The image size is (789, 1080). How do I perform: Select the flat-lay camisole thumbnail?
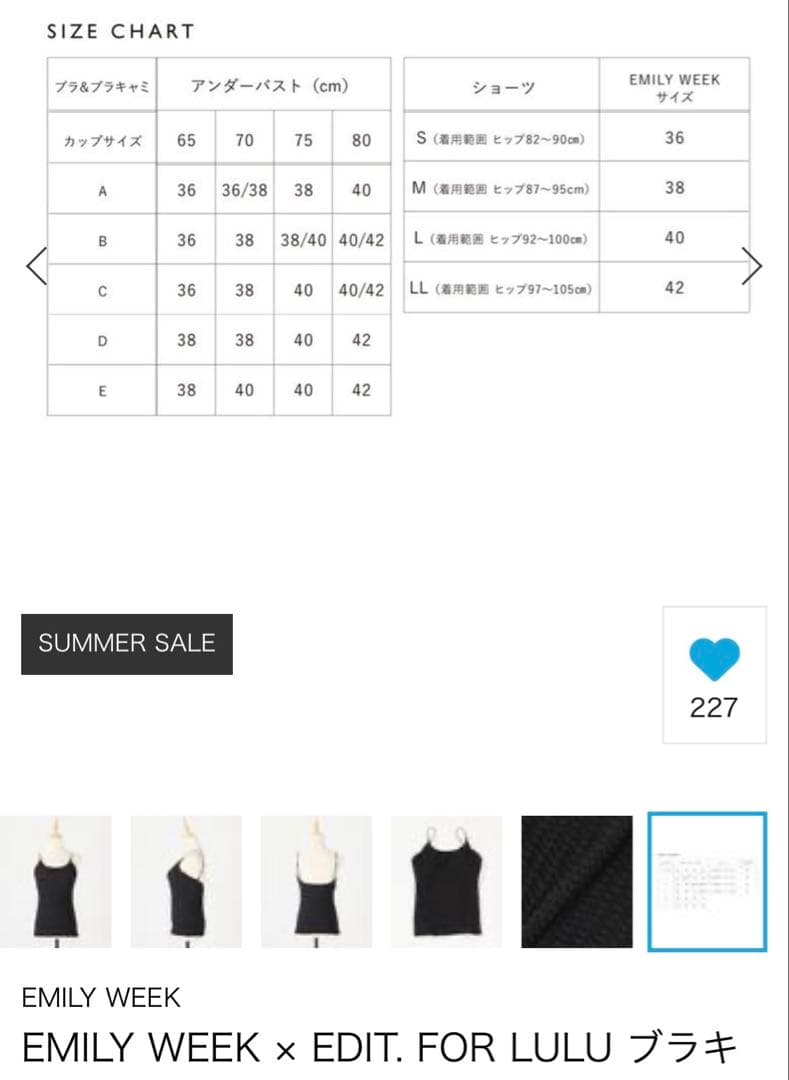[x=446, y=881]
